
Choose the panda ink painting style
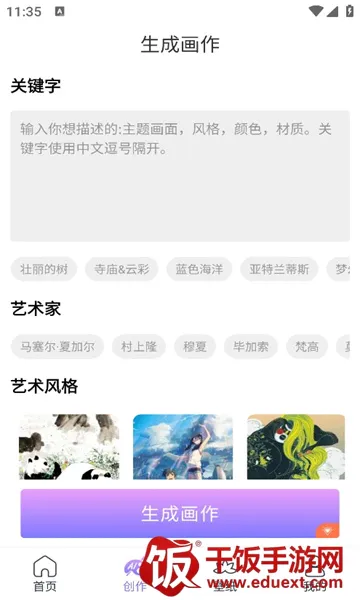click(69, 447)
